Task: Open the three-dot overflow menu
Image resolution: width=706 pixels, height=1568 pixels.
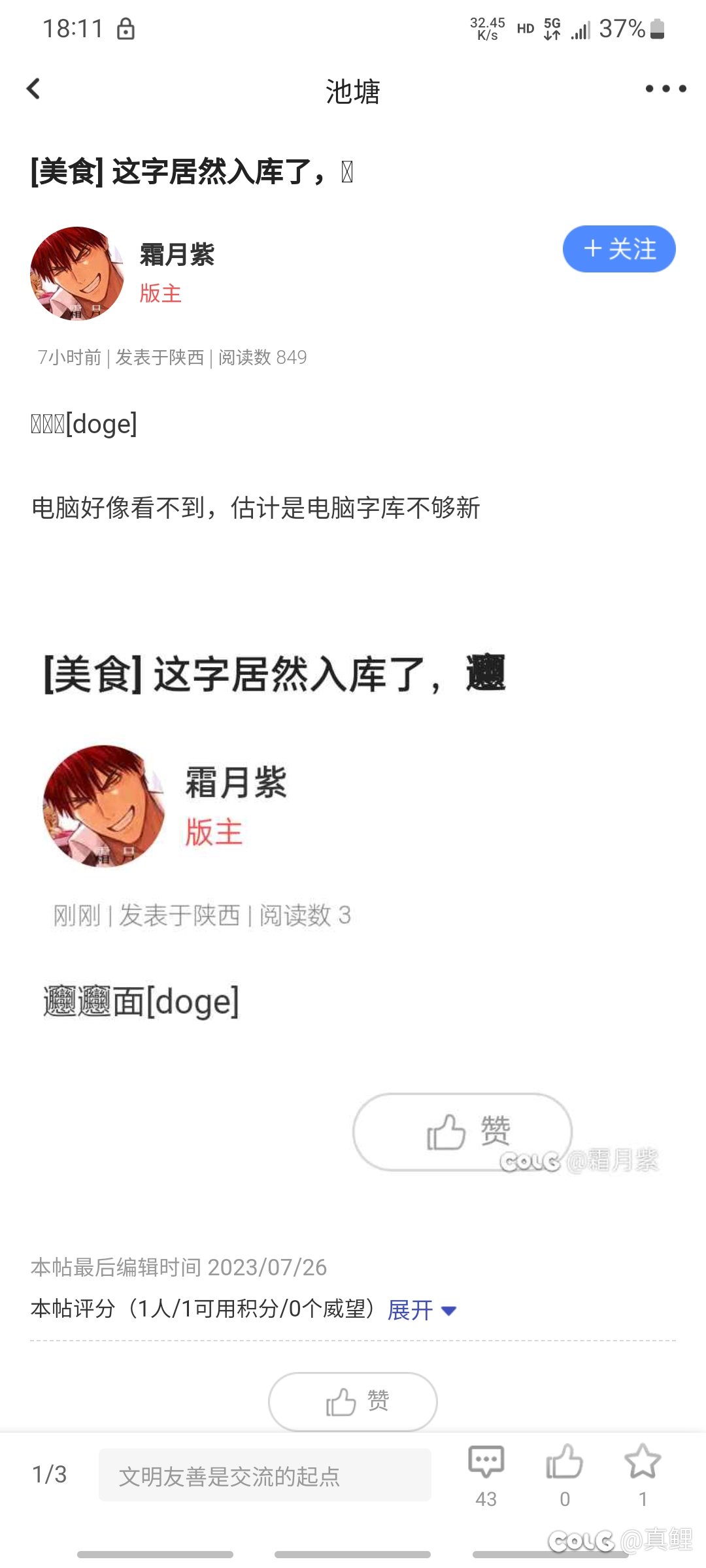Action: pos(665,89)
